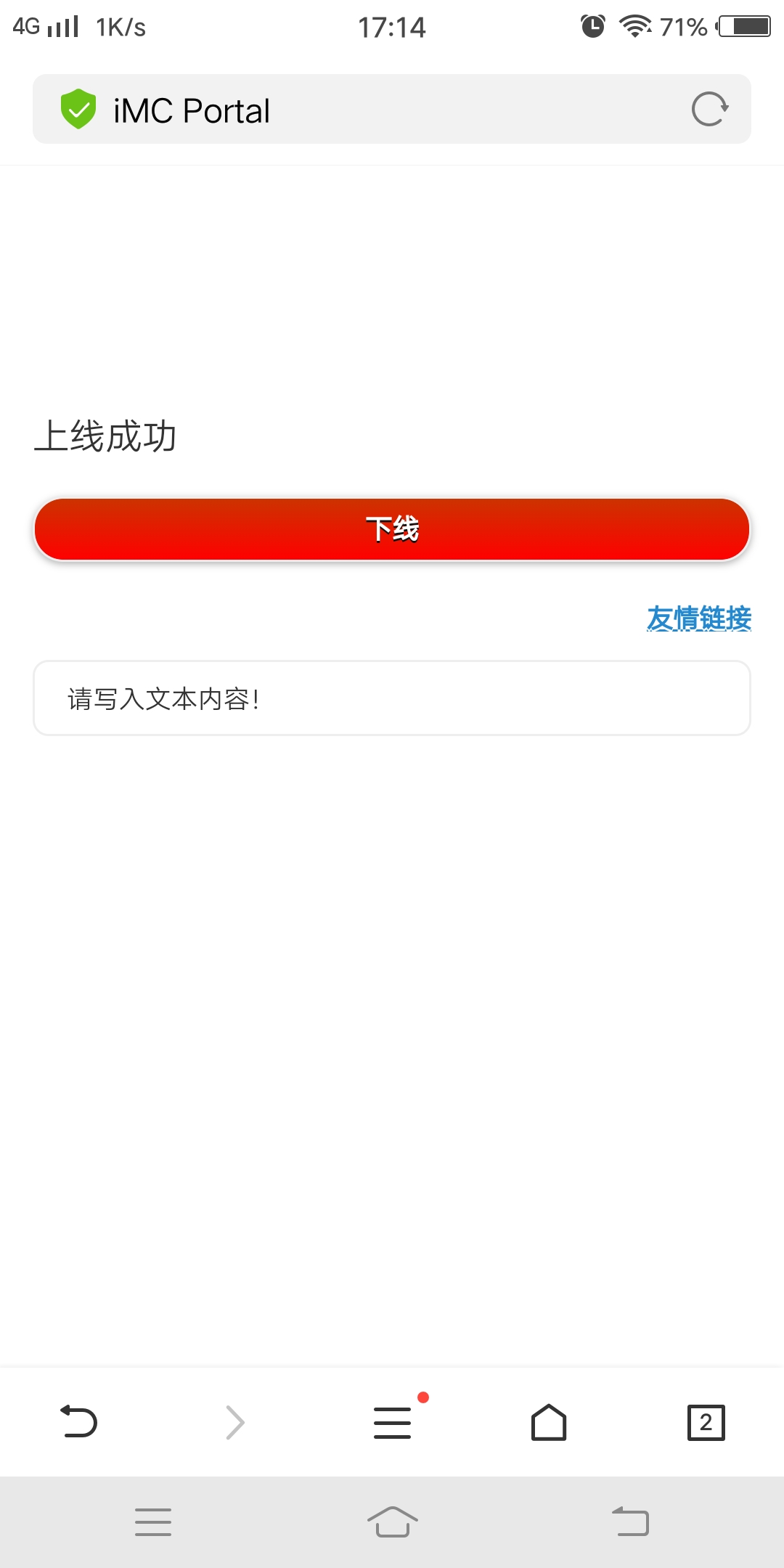The image size is (784, 1568).
Task: Tap the iMC Portal address bar
Action: point(363,110)
